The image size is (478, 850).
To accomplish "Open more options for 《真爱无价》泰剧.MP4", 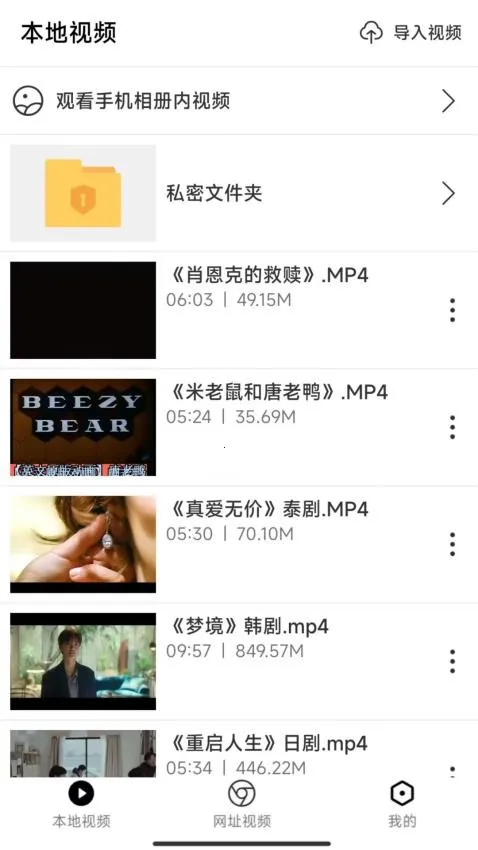I will click(x=452, y=544).
